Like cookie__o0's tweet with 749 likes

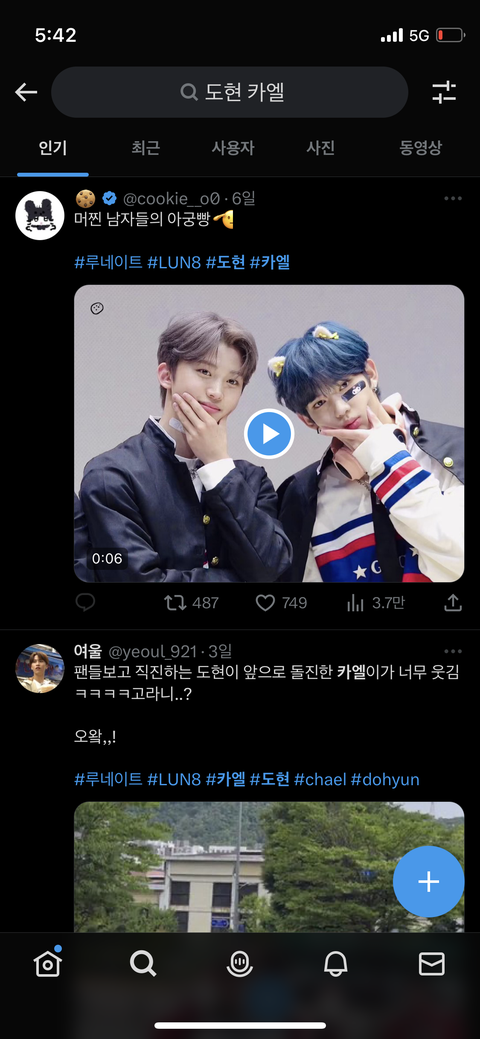click(x=281, y=602)
